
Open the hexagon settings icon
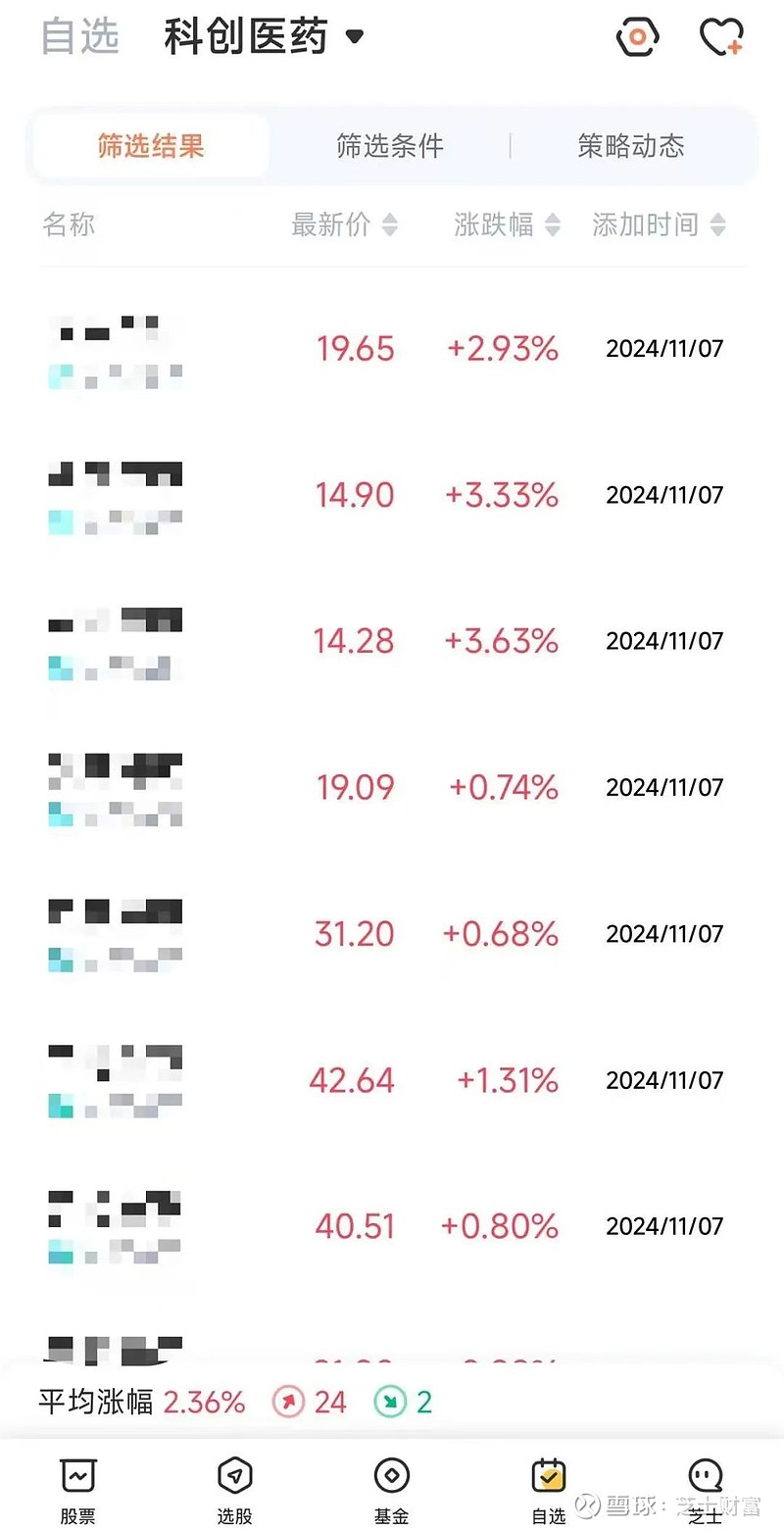pyautogui.click(x=638, y=37)
